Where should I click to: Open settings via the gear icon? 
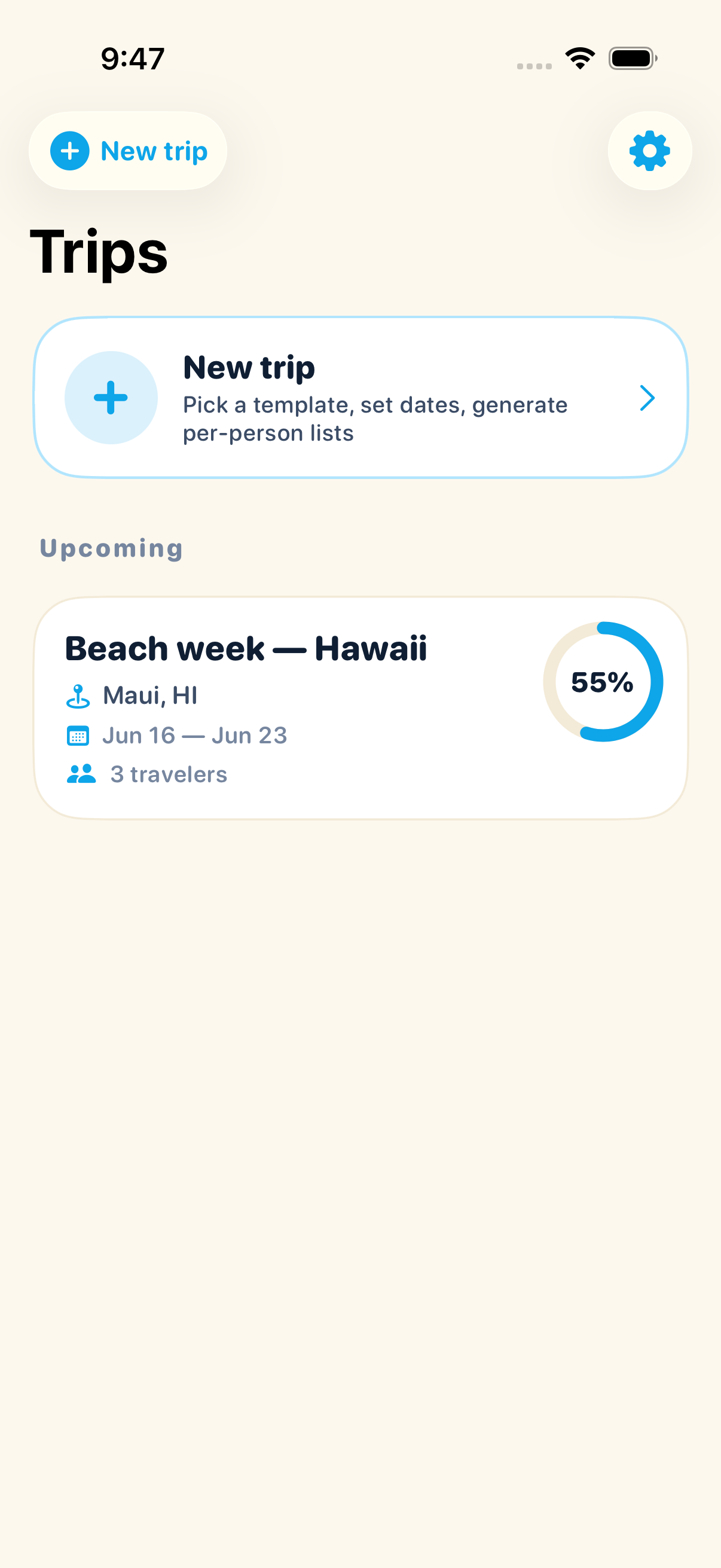649,150
